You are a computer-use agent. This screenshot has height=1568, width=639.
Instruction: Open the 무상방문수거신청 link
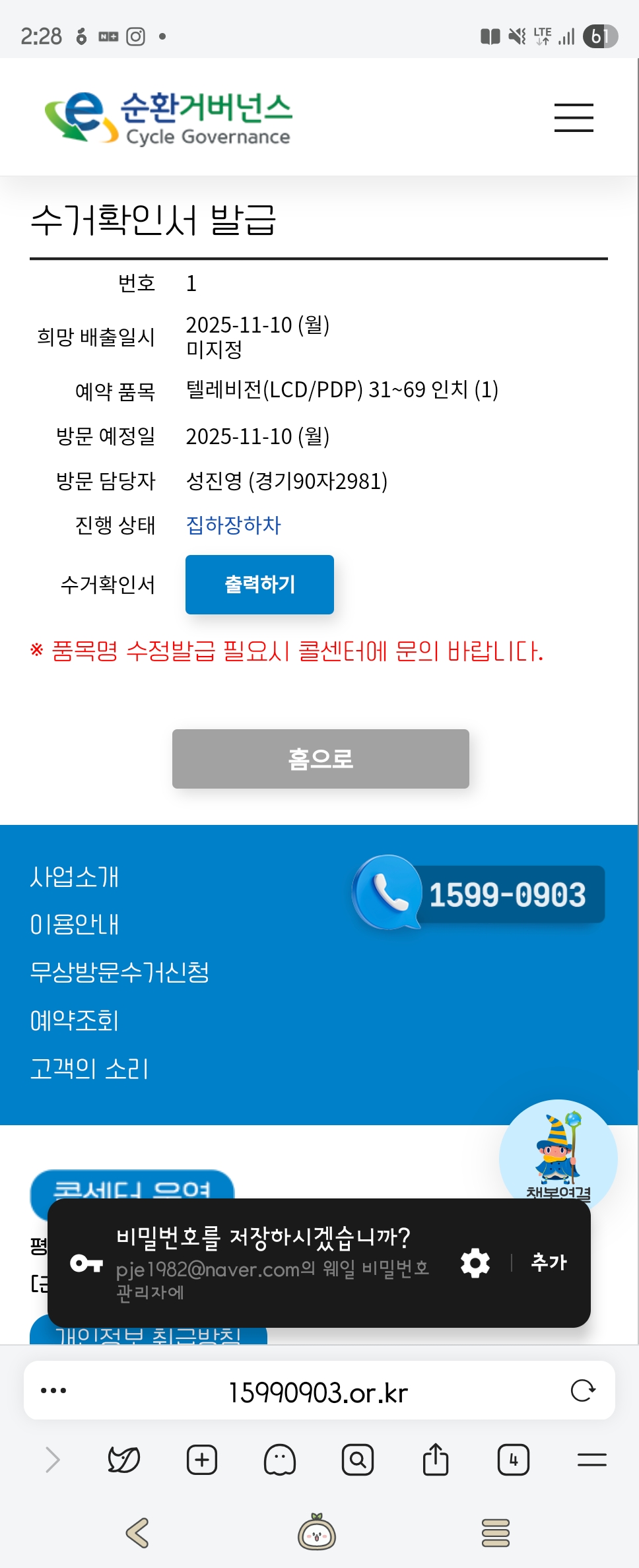[119, 972]
